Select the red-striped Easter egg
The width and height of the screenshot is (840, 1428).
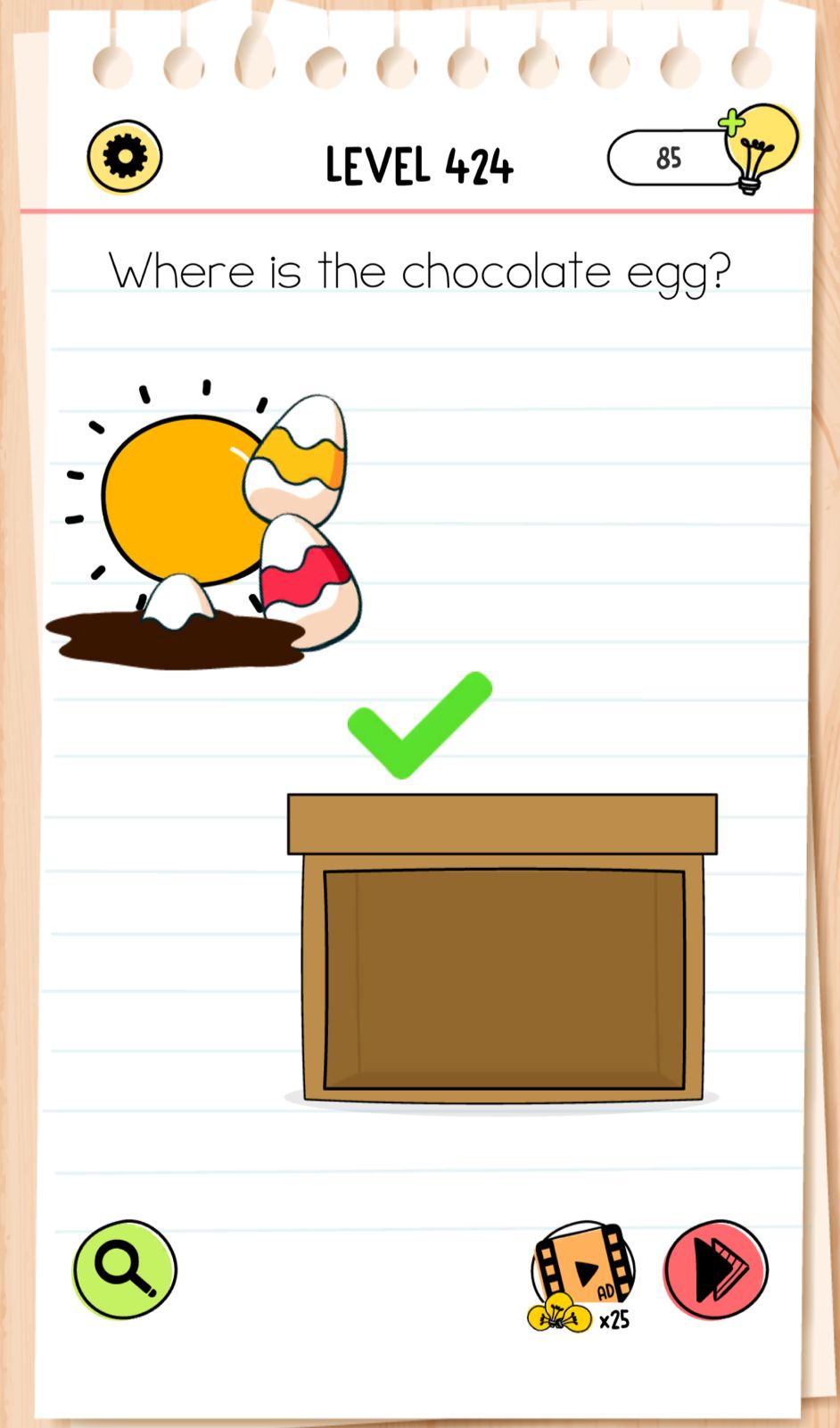[x=312, y=580]
